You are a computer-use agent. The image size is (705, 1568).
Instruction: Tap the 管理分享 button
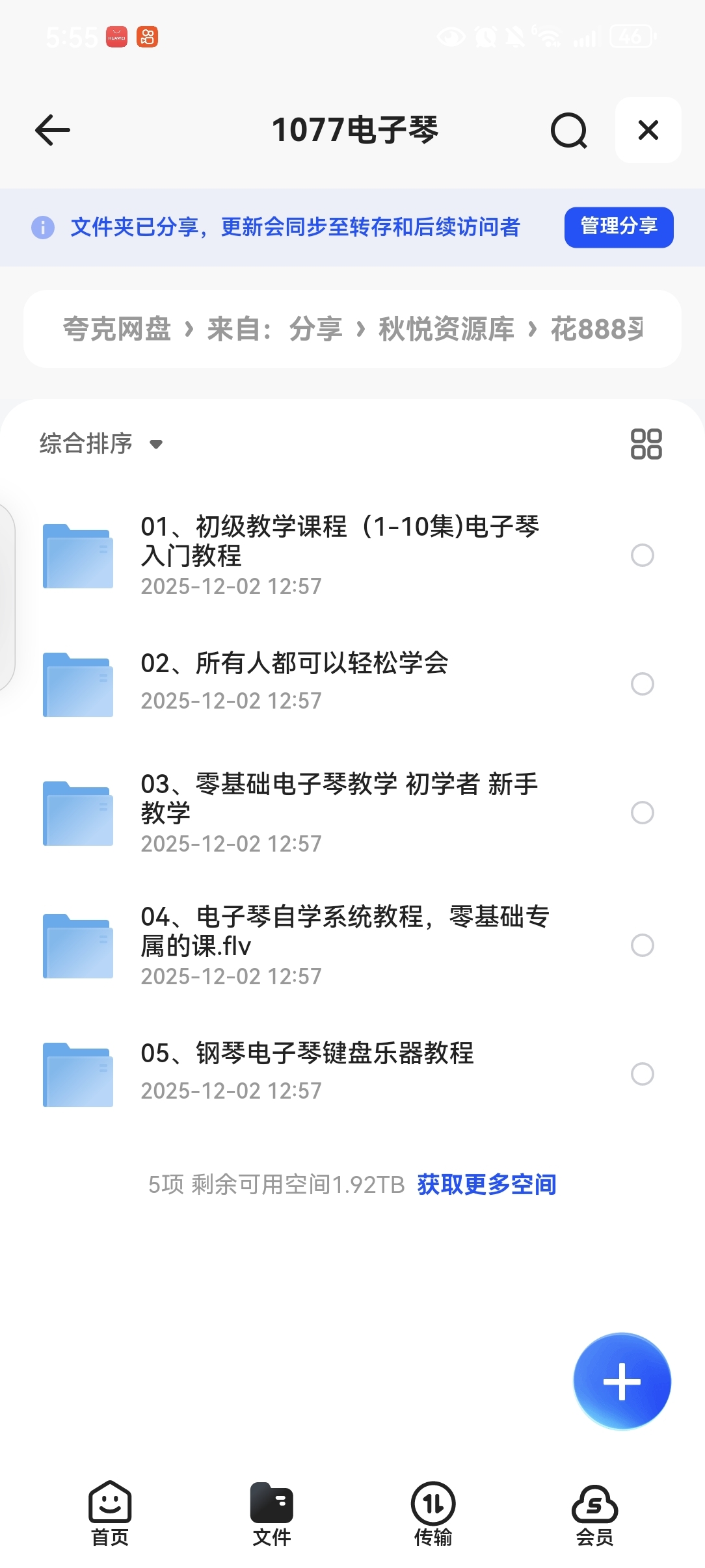click(619, 227)
